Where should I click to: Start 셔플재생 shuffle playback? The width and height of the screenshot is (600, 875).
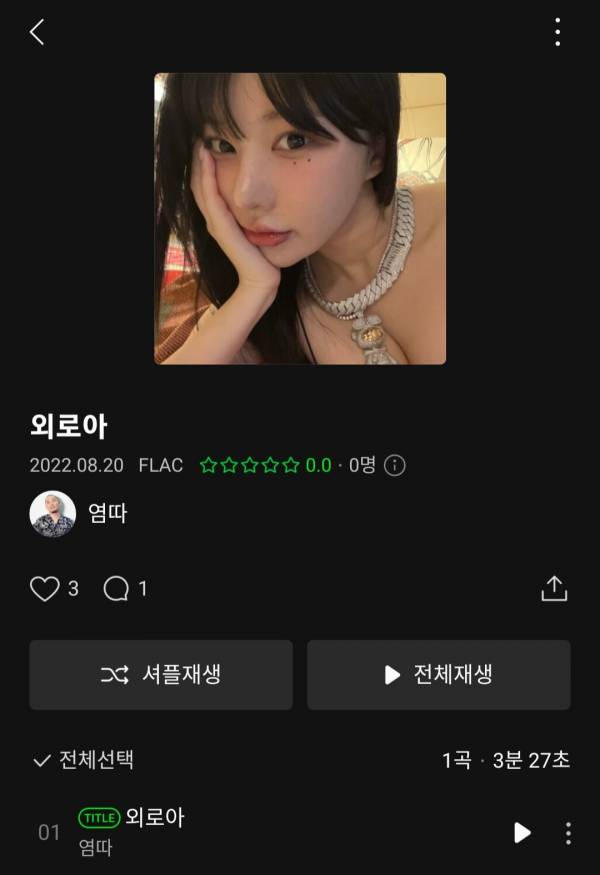[161, 675]
